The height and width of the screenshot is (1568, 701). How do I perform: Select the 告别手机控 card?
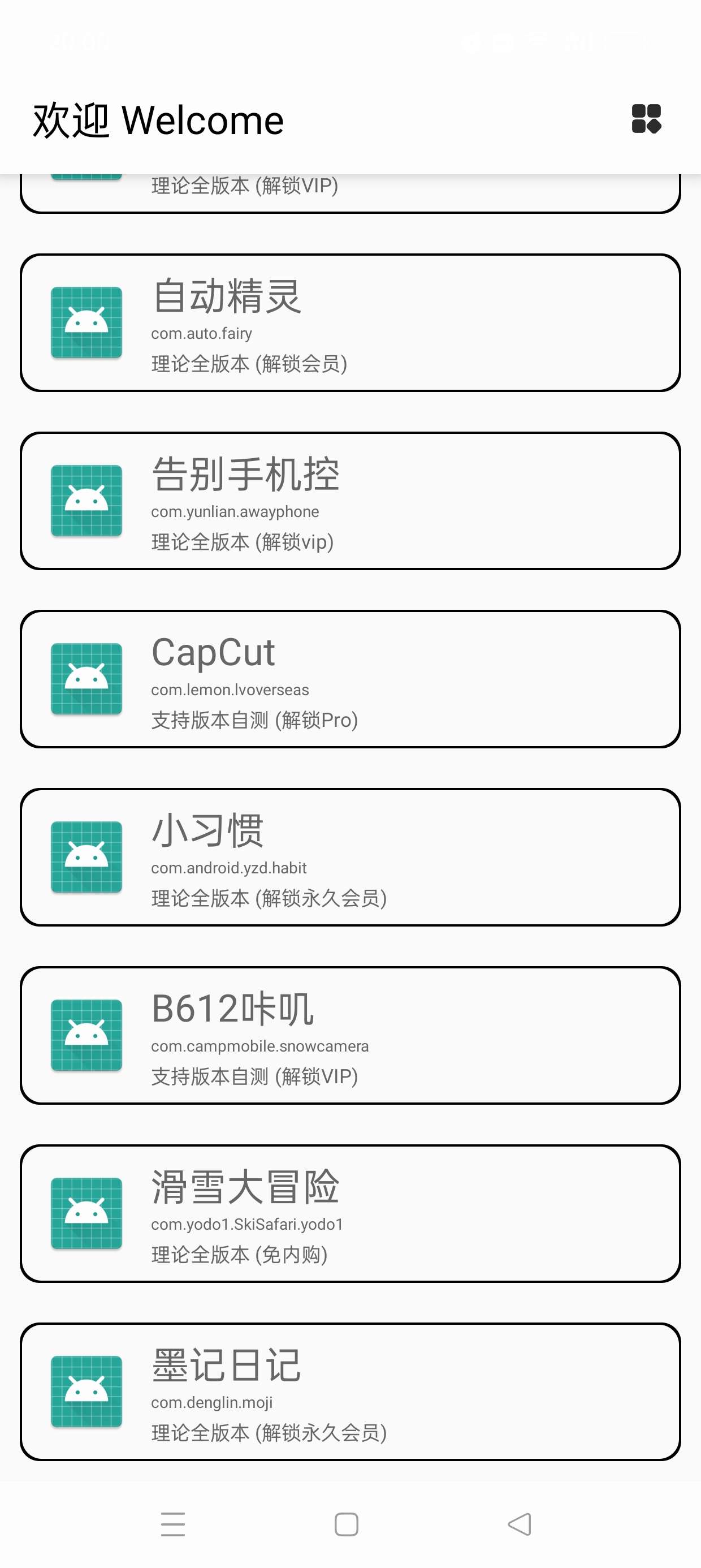(x=350, y=501)
